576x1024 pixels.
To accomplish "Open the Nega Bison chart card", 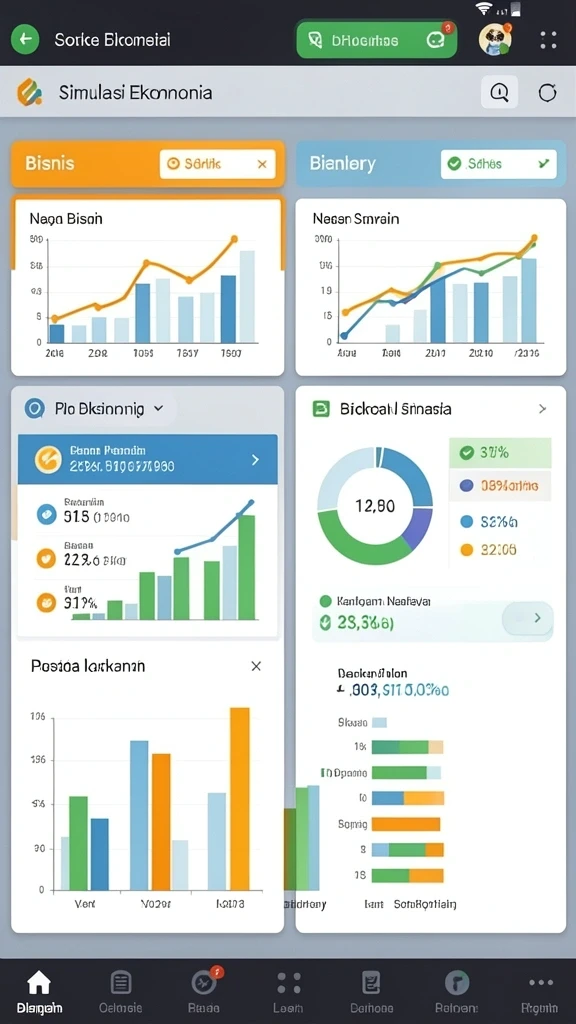I will [x=148, y=287].
